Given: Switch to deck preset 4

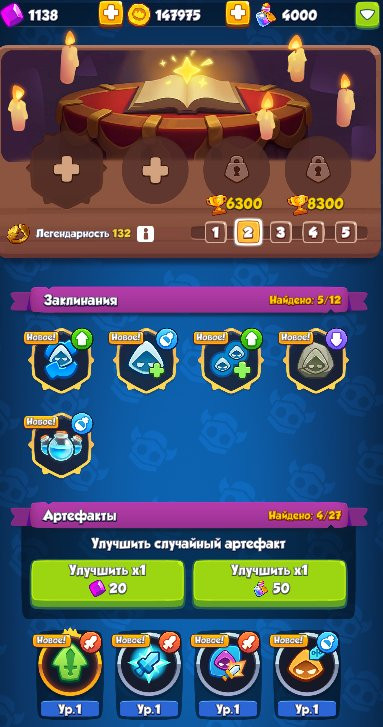Looking at the screenshot, I should (x=313, y=232).
